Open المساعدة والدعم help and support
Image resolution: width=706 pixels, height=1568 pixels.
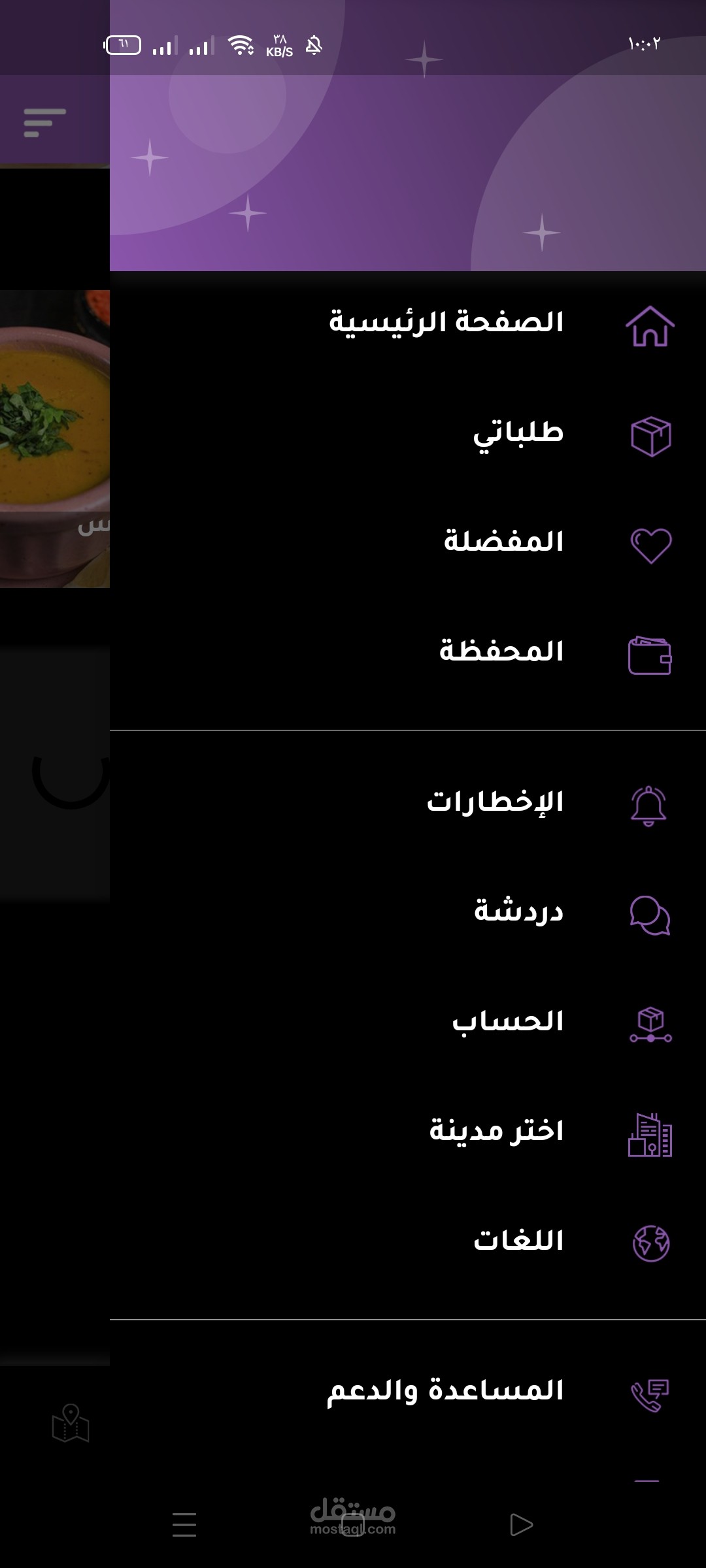(x=445, y=1392)
